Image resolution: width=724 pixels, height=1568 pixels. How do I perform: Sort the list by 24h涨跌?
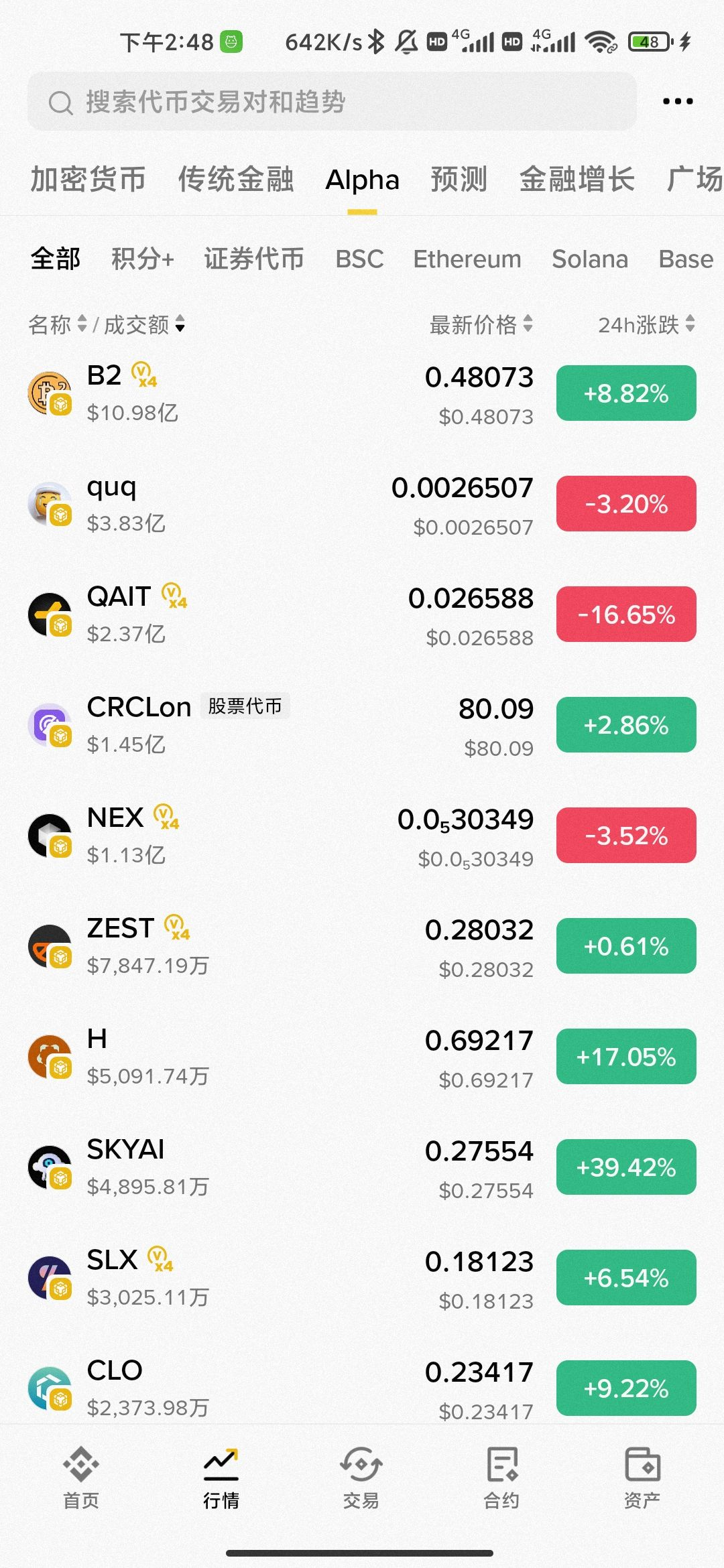pos(646,324)
